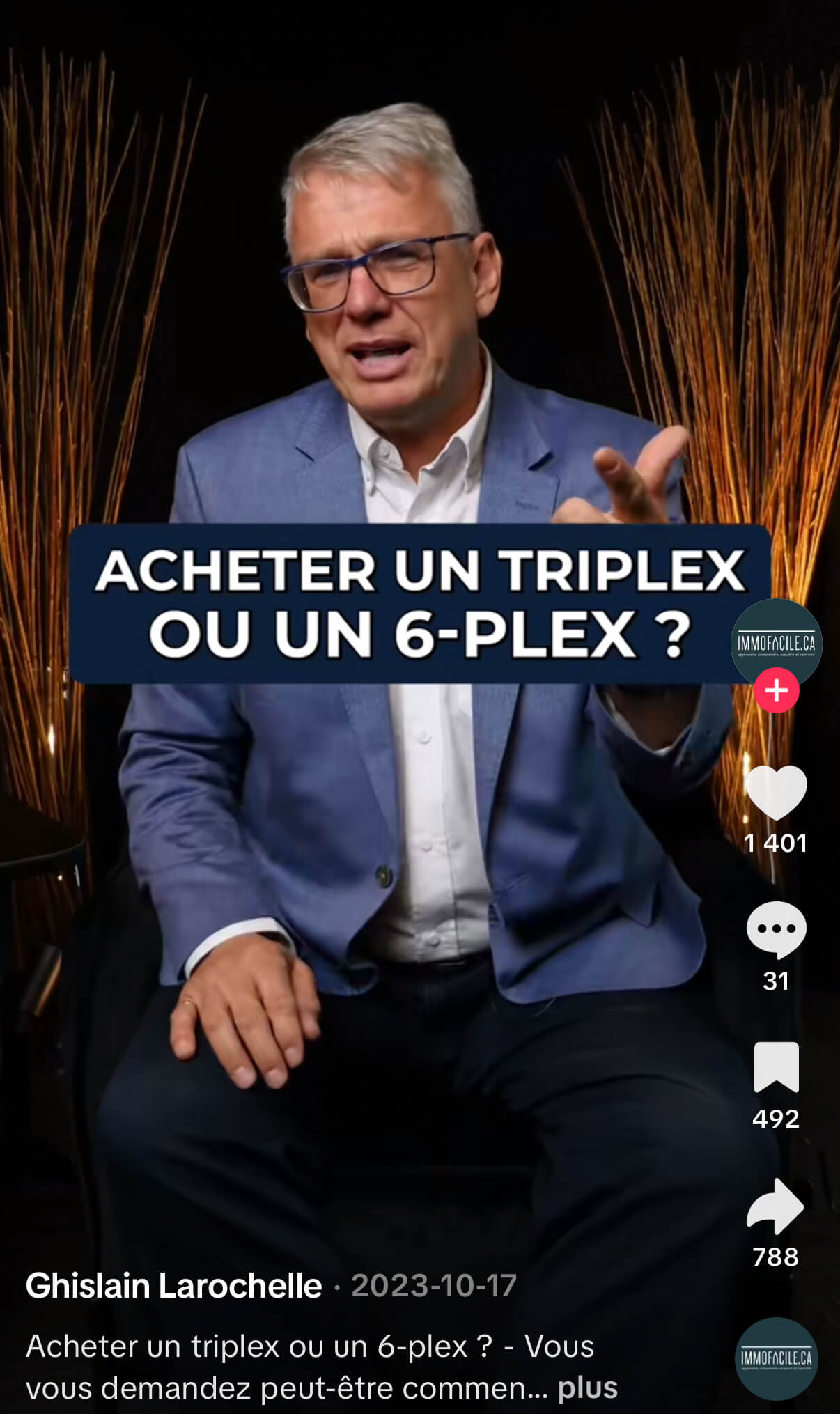Viewport: 840px width, 1414px height.
Task: Open Ghislain Larochelle's profile from username
Action: [173, 1286]
